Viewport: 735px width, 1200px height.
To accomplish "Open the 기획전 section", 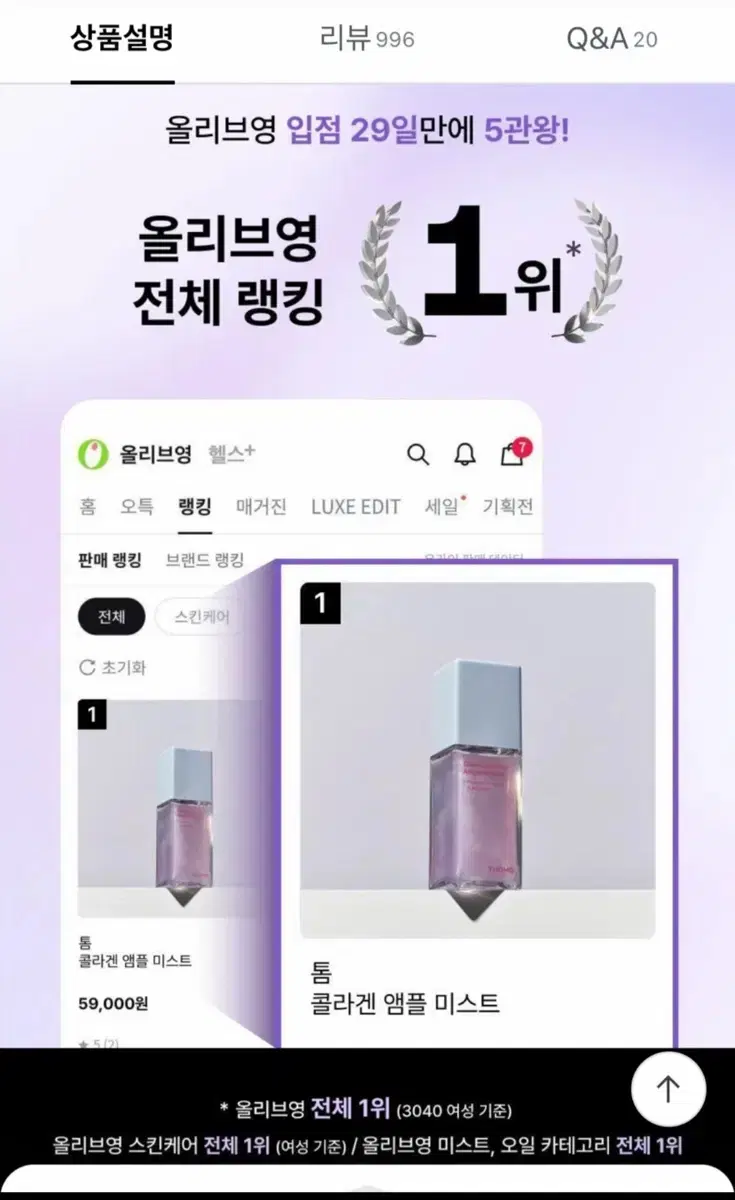I will pos(506,507).
